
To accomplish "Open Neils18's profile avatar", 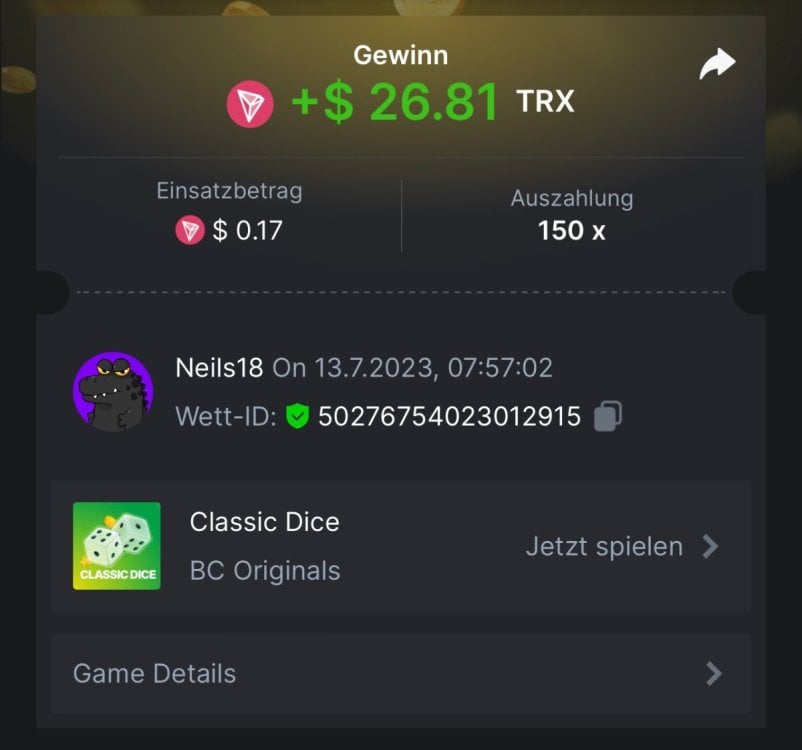I will tap(112, 392).
